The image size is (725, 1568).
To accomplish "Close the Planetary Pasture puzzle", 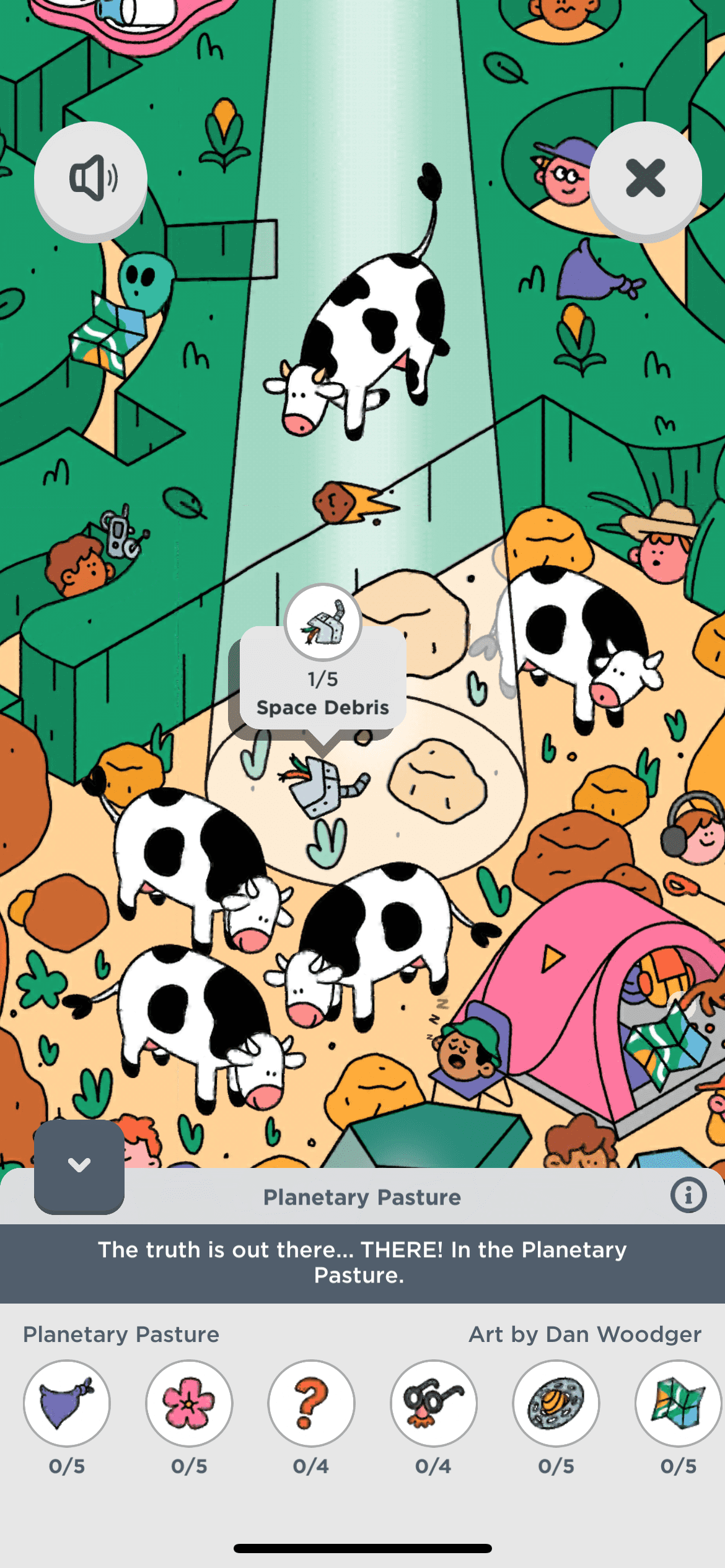I will 645,178.
